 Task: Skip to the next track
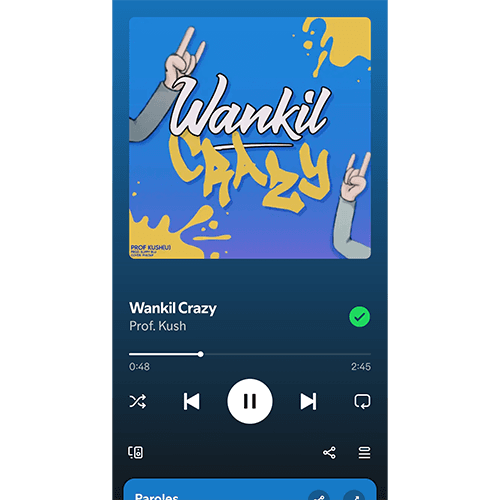(308, 401)
